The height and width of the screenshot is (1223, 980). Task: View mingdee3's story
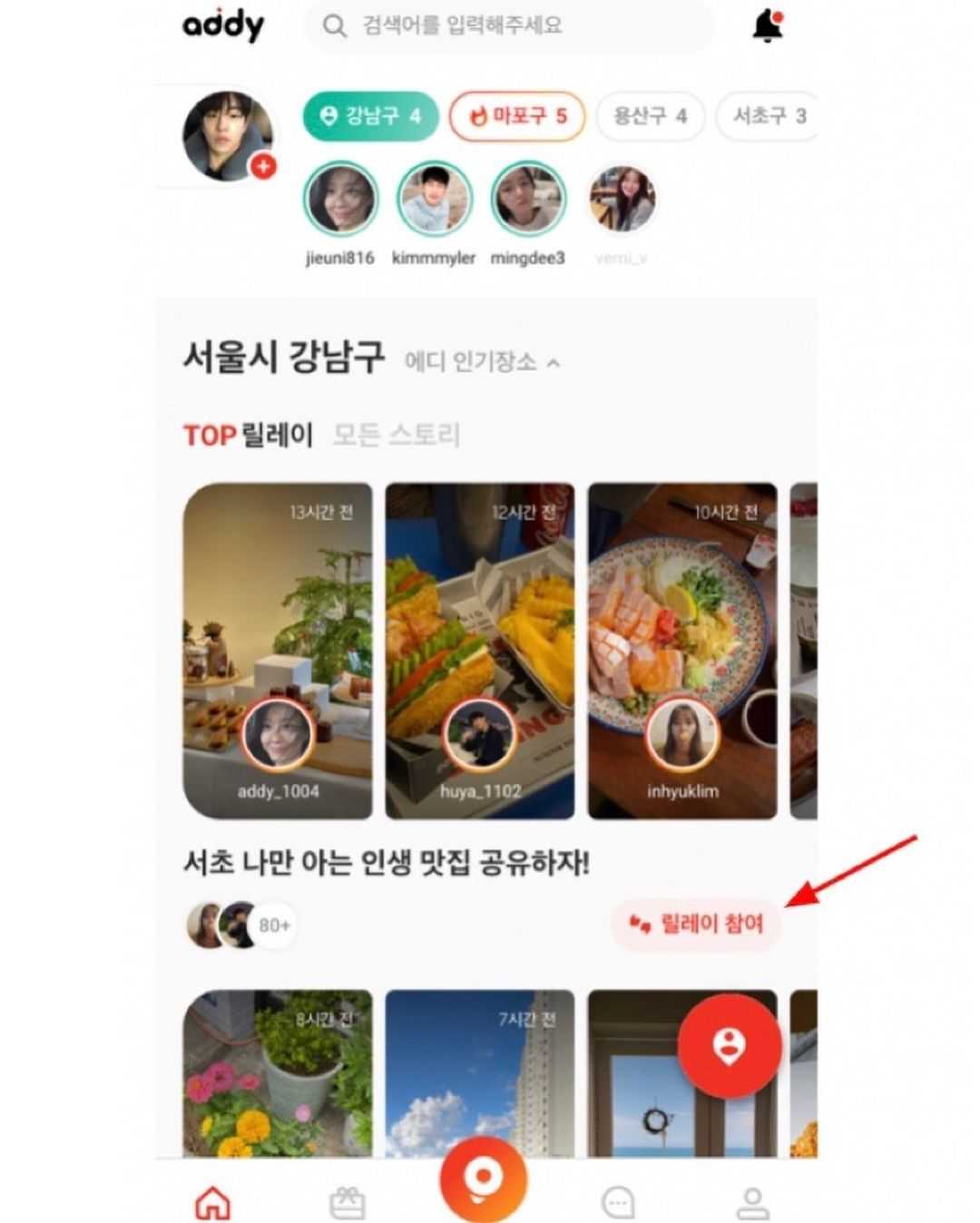coord(528,199)
